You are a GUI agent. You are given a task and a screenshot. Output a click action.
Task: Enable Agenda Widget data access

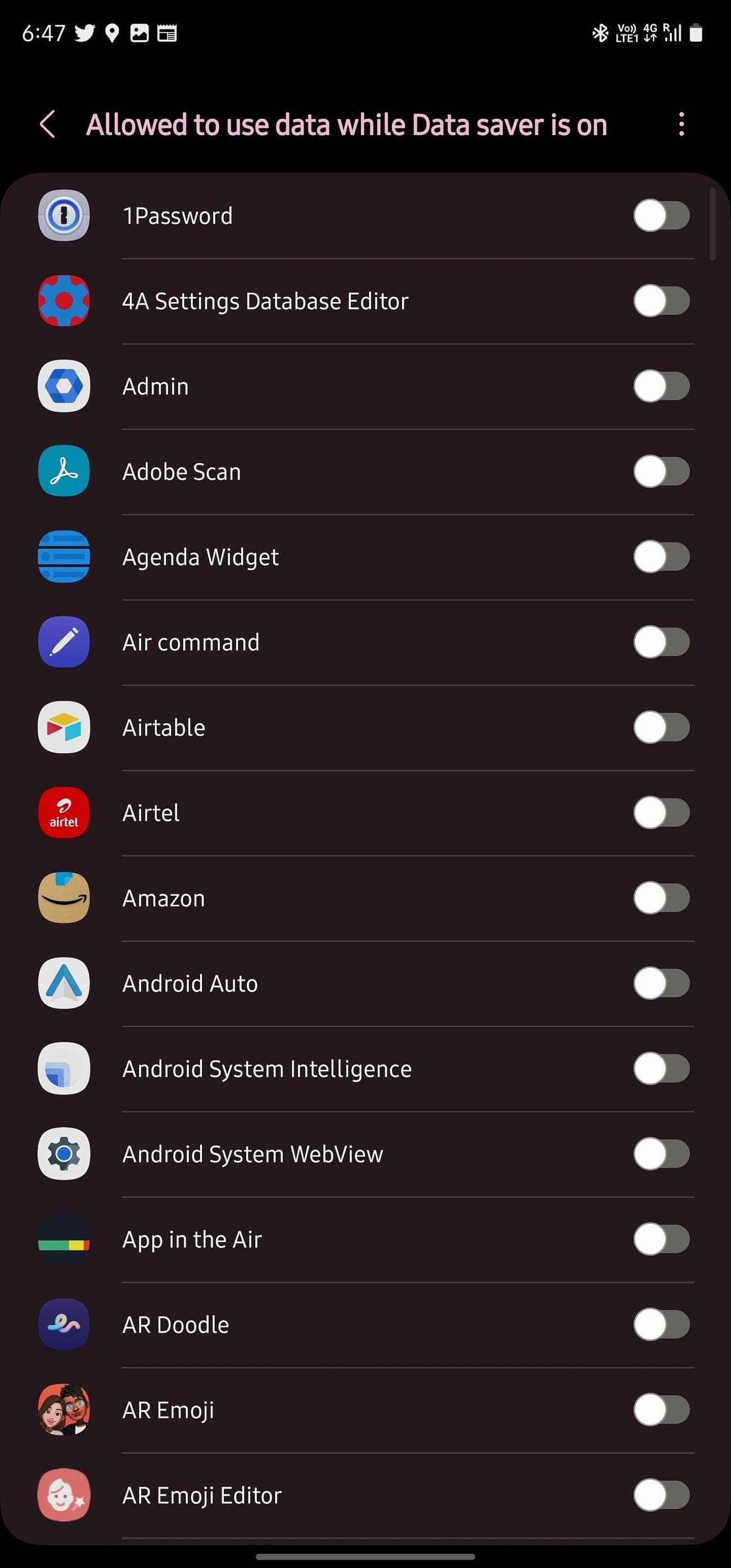tap(661, 556)
